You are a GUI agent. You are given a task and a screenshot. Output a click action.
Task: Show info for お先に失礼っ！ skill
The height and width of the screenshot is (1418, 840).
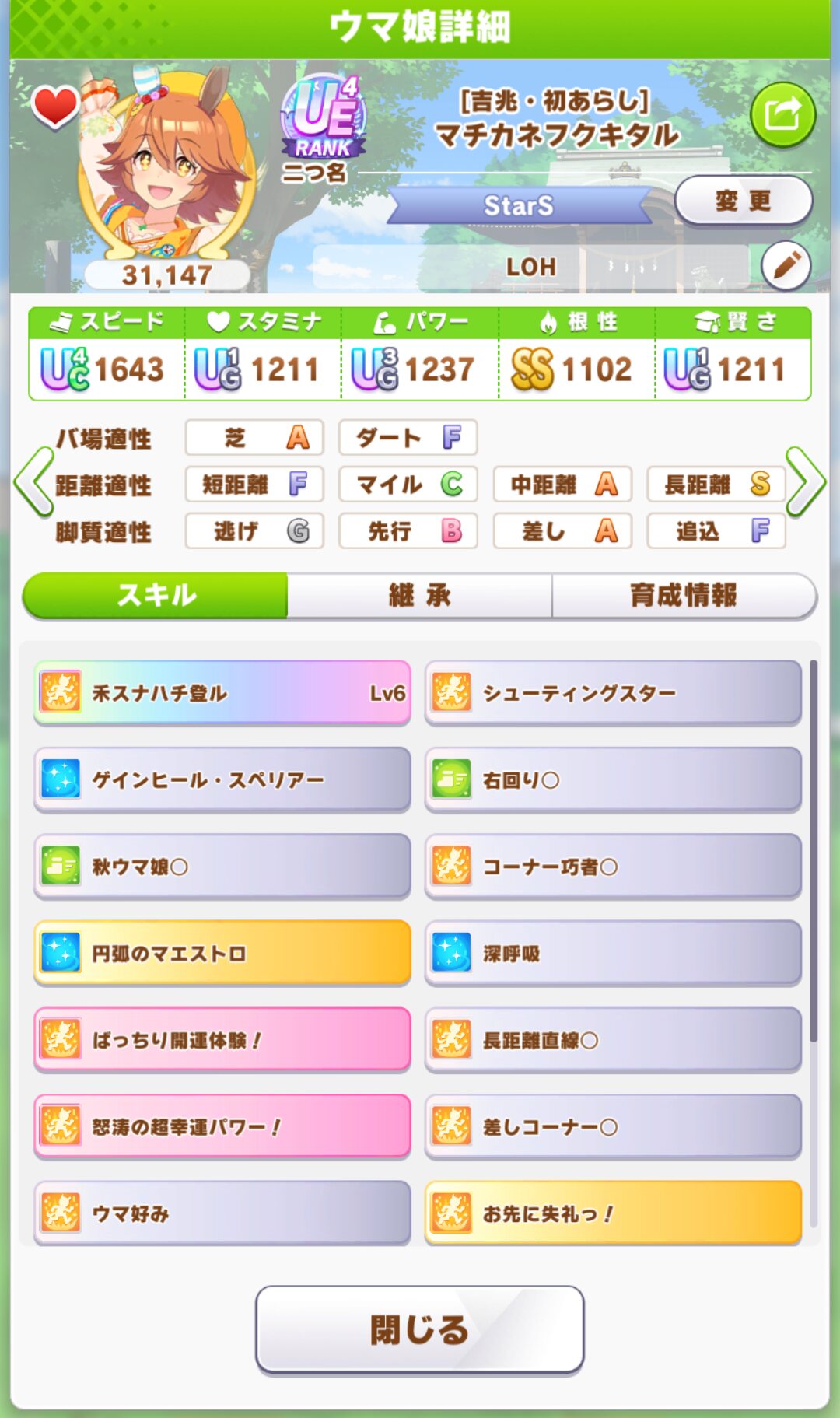coord(613,1213)
